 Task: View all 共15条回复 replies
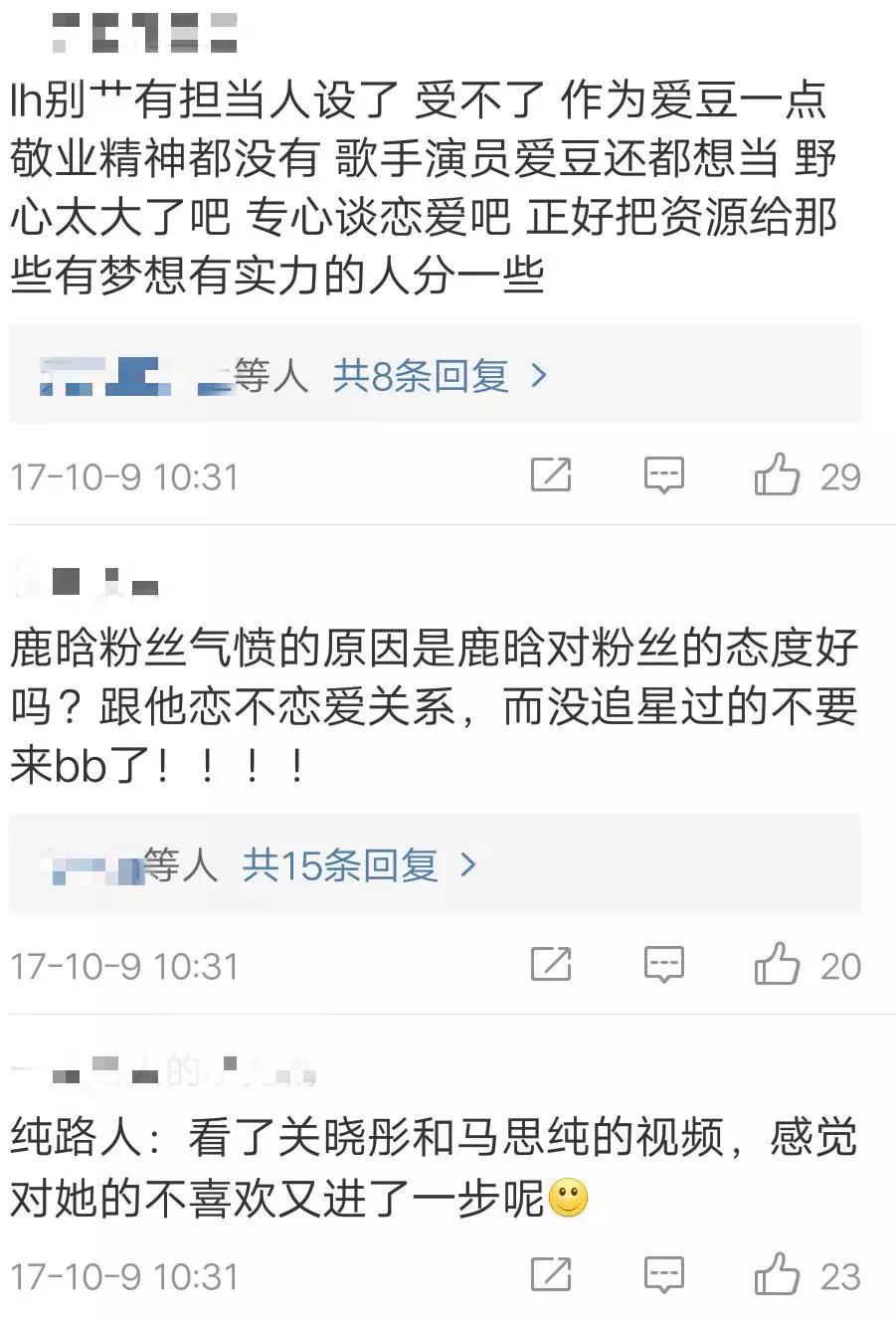359,865
